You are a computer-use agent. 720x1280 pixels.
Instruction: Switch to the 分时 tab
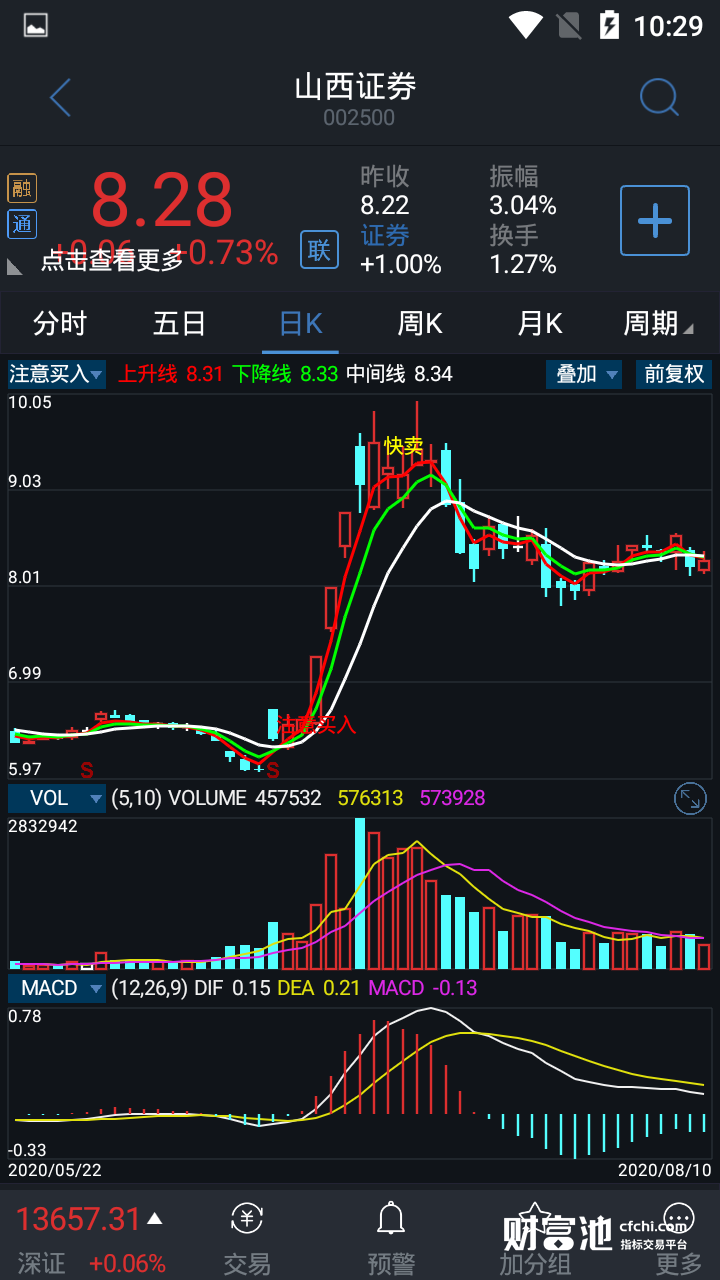pyautogui.click(x=60, y=324)
